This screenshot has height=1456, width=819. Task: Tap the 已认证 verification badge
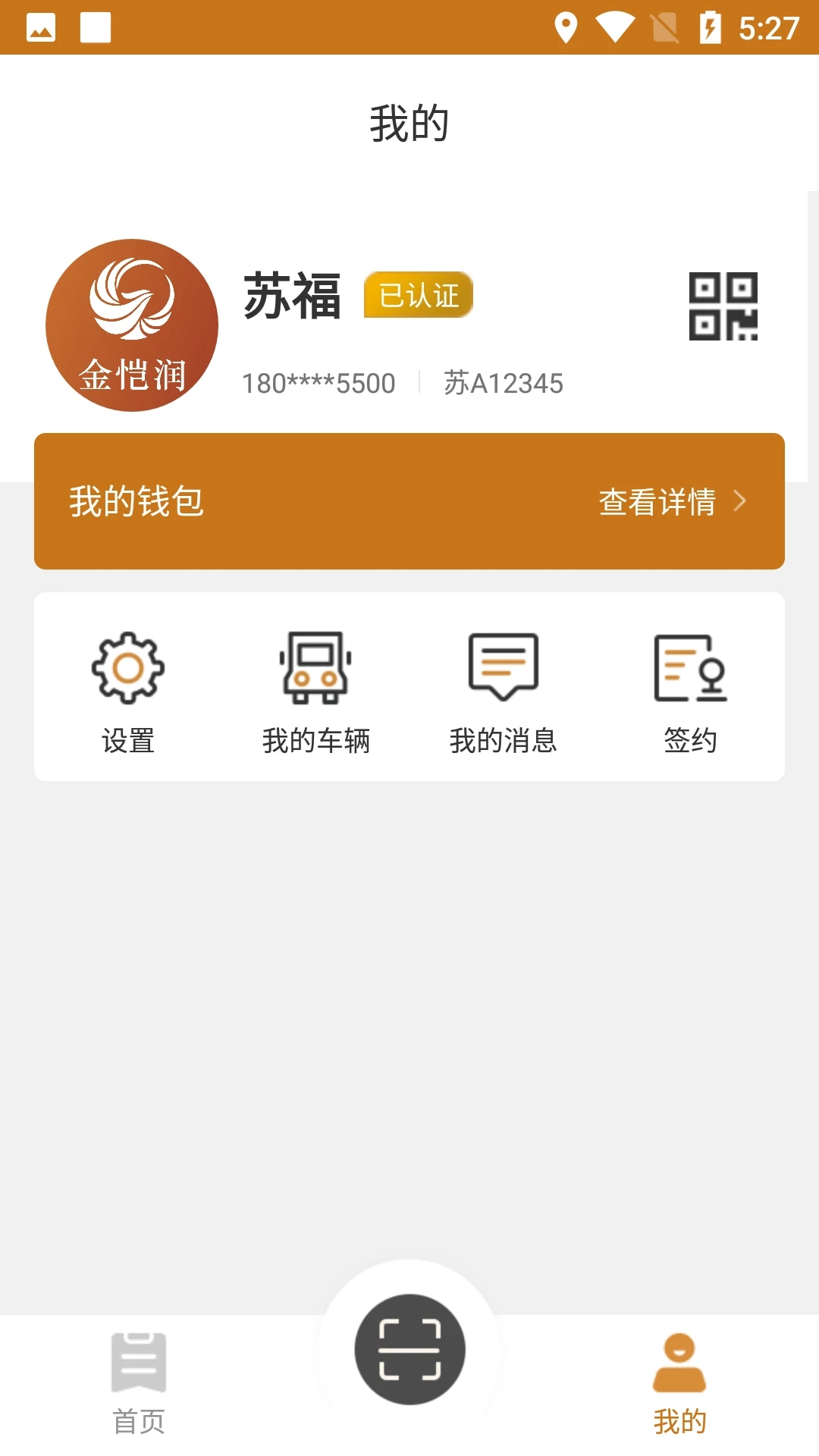418,296
